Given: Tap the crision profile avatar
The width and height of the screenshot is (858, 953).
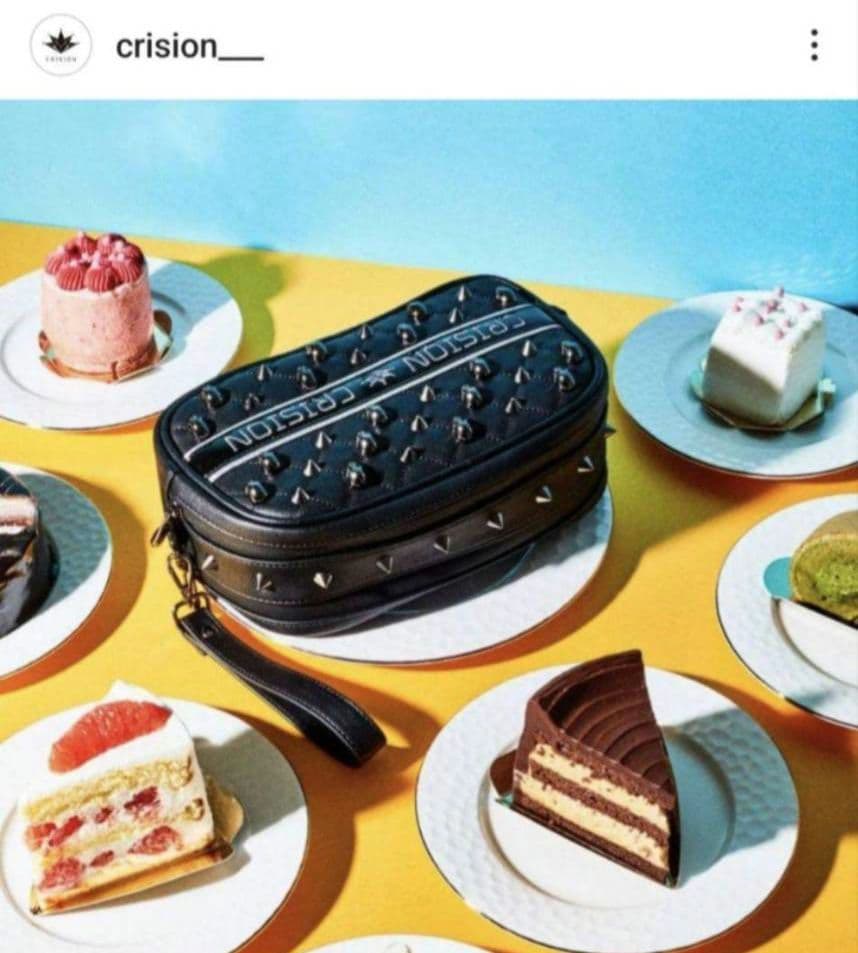Looking at the screenshot, I should tap(60, 45).
